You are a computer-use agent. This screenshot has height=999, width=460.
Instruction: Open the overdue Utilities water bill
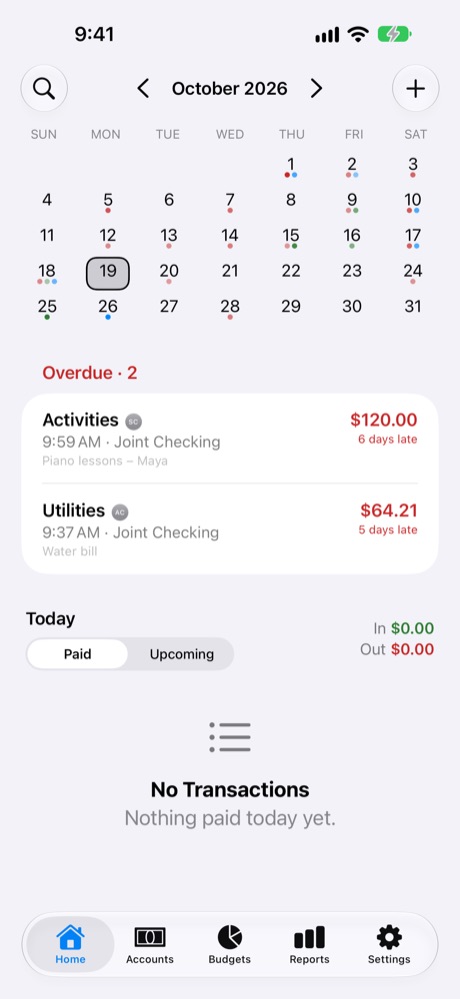point(230,529)
